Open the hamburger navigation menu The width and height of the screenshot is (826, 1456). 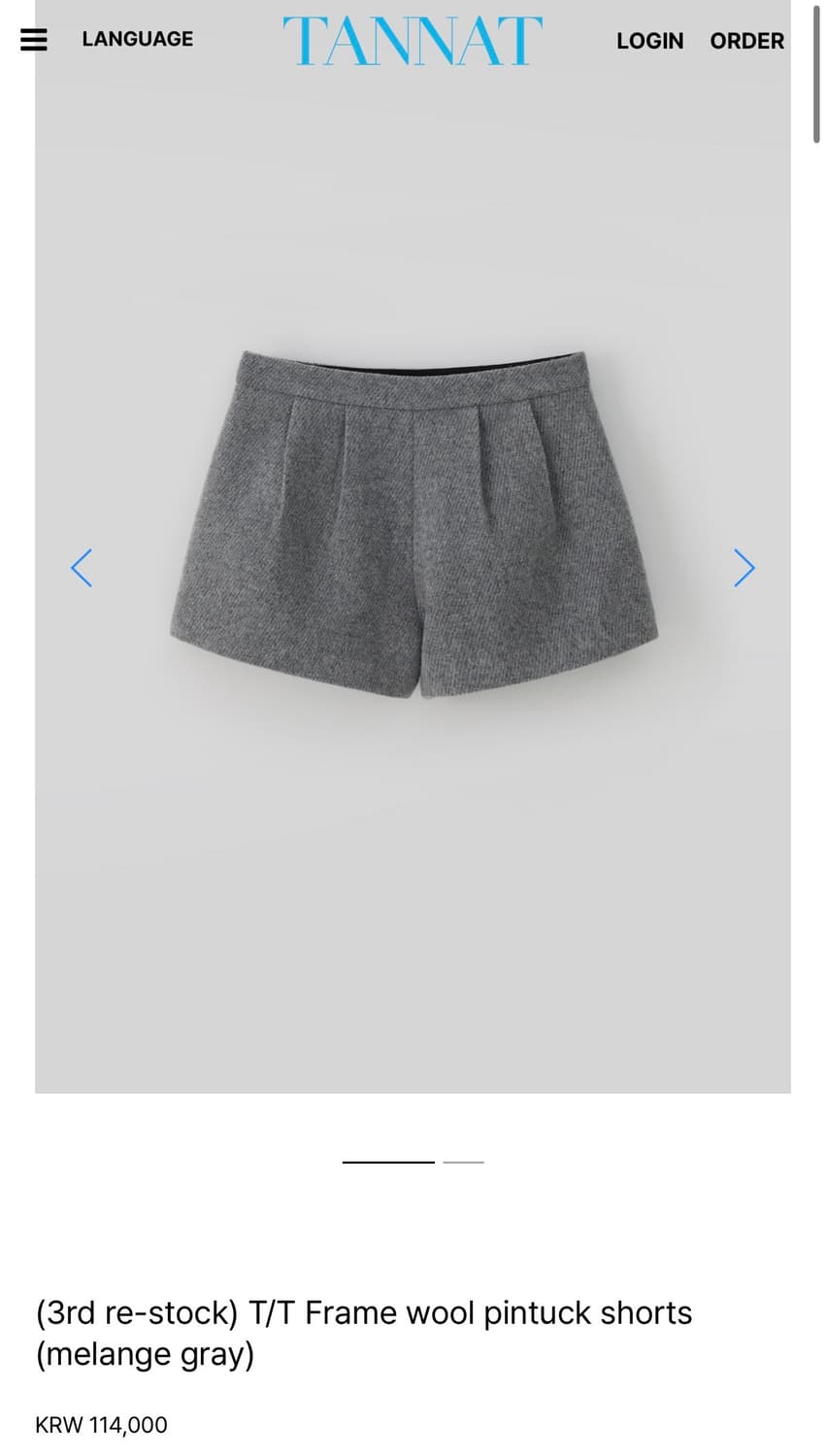coord(33,39)
